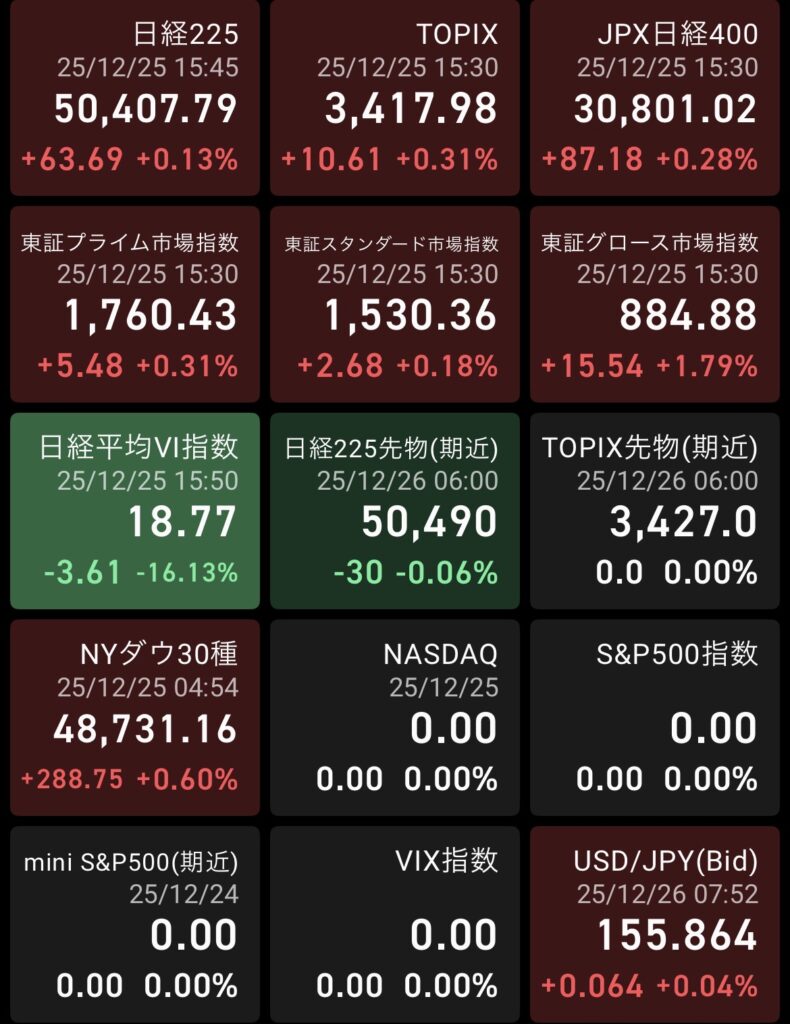Open the 東証プライム市場指数 tile

[x=135, y=305]
